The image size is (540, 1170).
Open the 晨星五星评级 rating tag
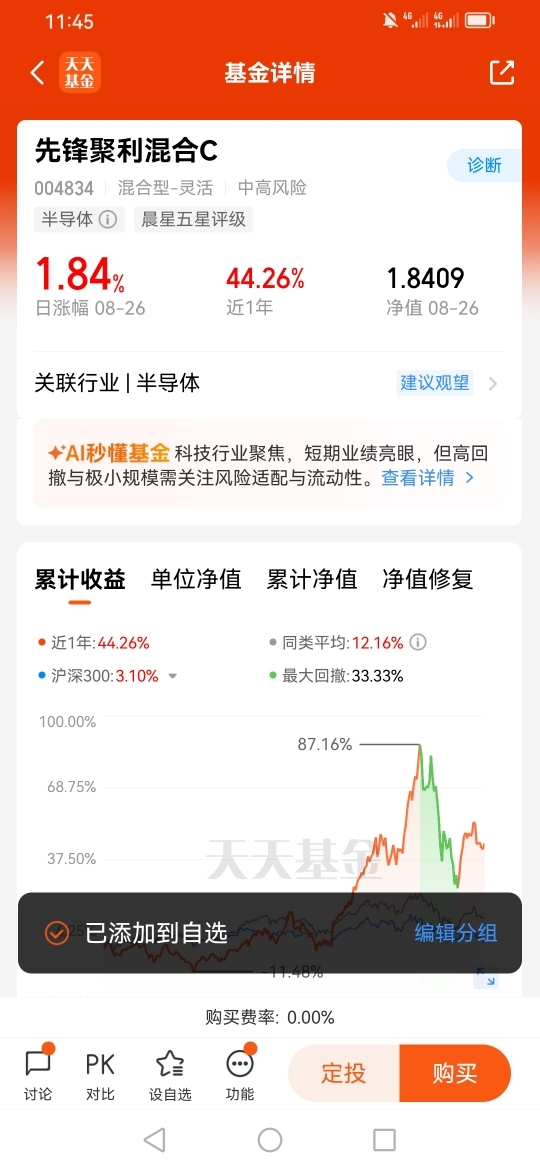193,219
